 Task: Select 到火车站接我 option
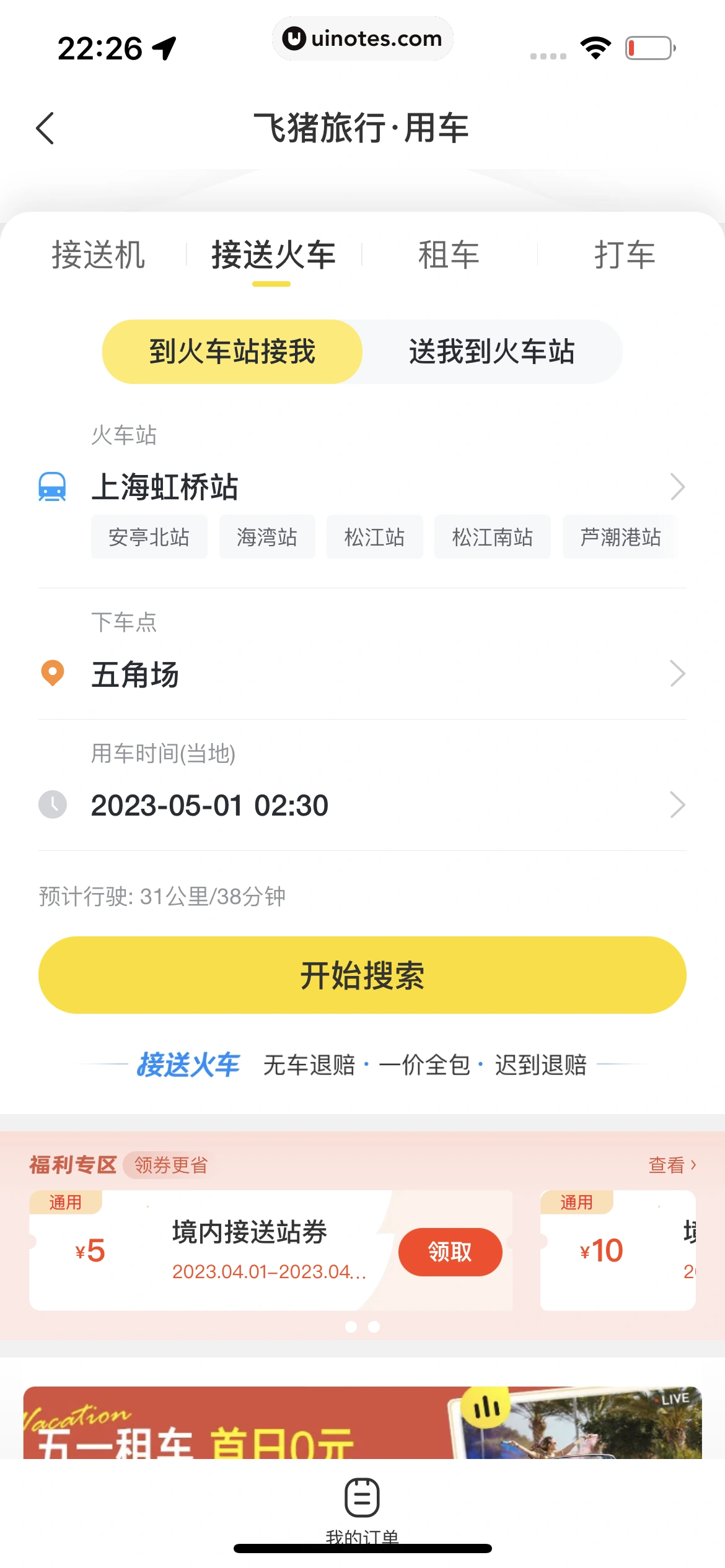pyautogui.click(x=232, y=352)
